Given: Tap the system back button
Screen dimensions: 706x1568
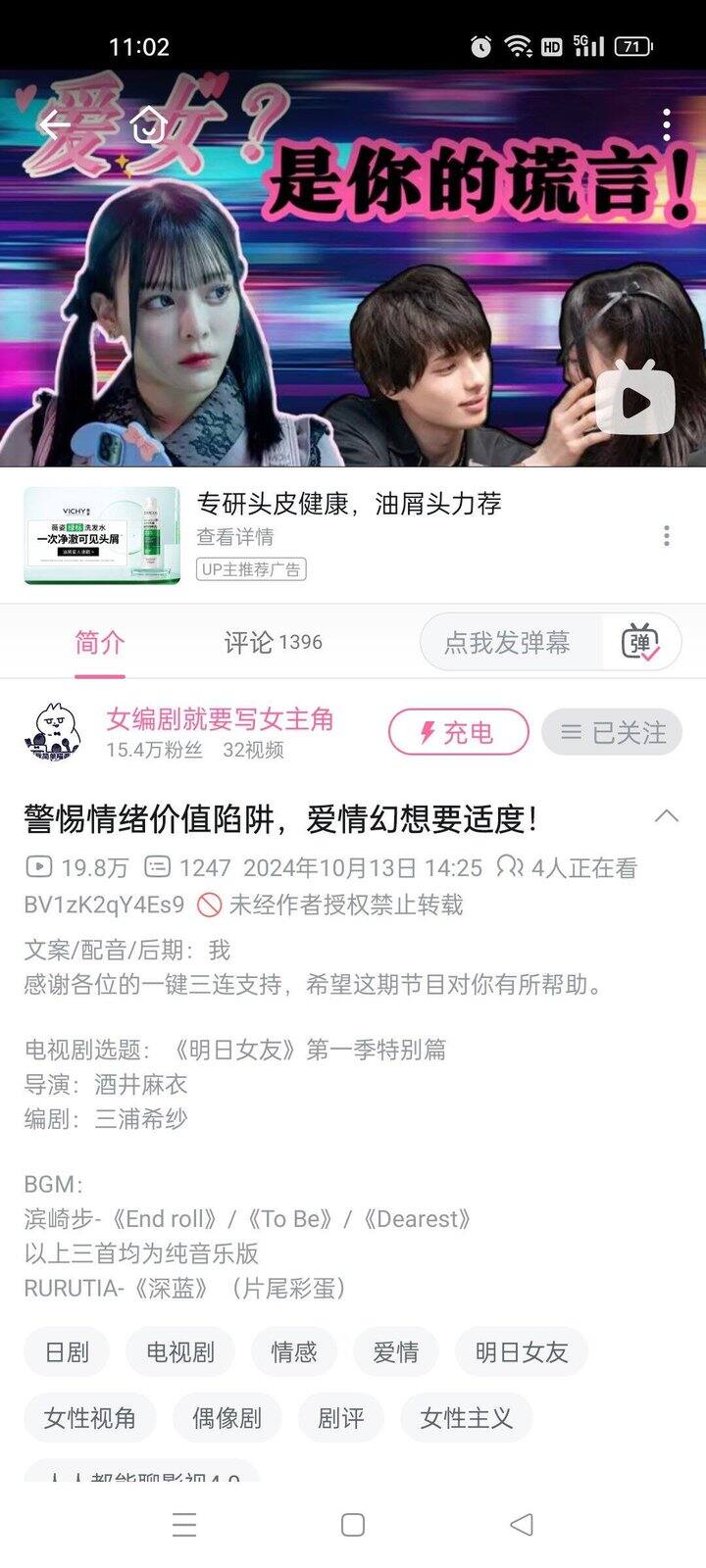Looking at the screenshot, I should click(x=522, y=1524).
